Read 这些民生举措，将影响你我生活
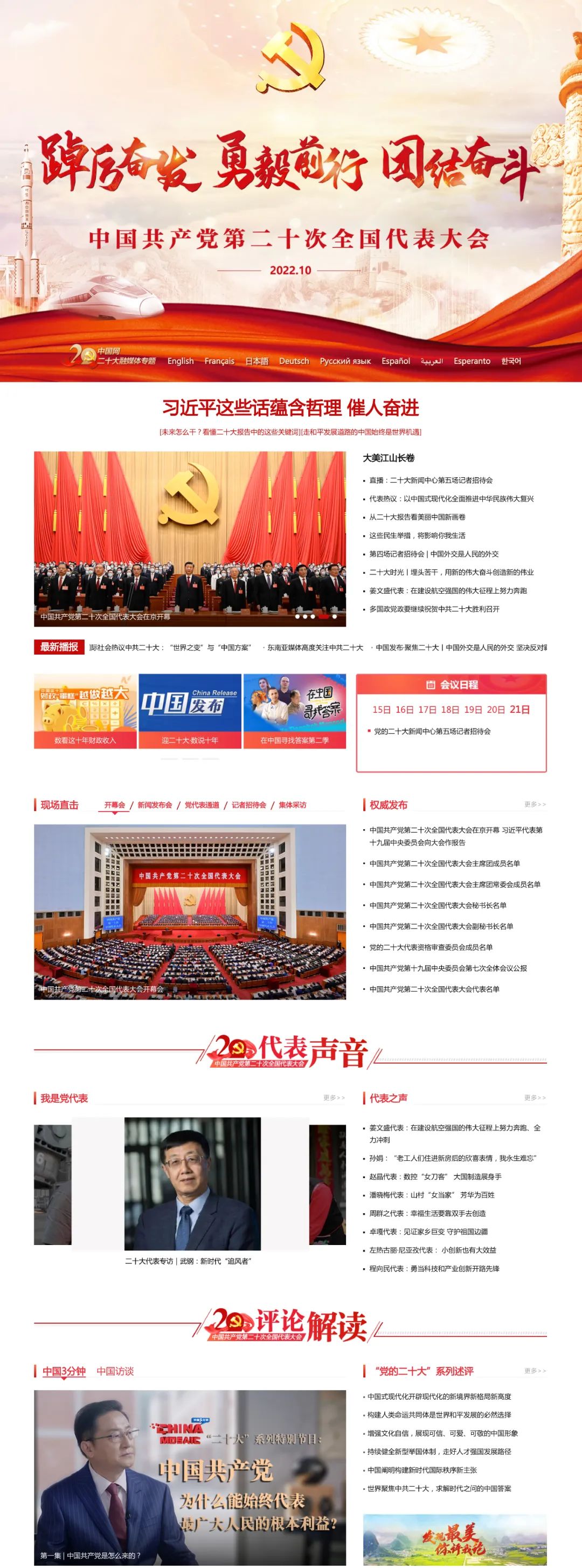This screenshot has width=582, height=1568. (x=417, y=535)
